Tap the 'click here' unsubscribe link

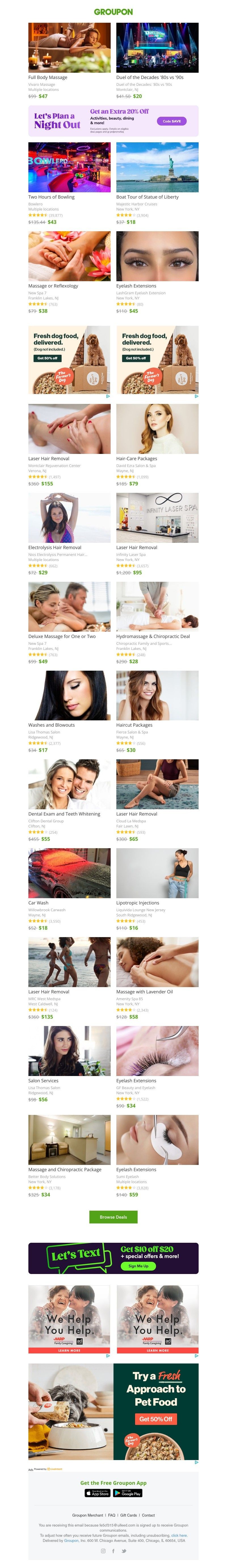click(x=179, y=1535)
